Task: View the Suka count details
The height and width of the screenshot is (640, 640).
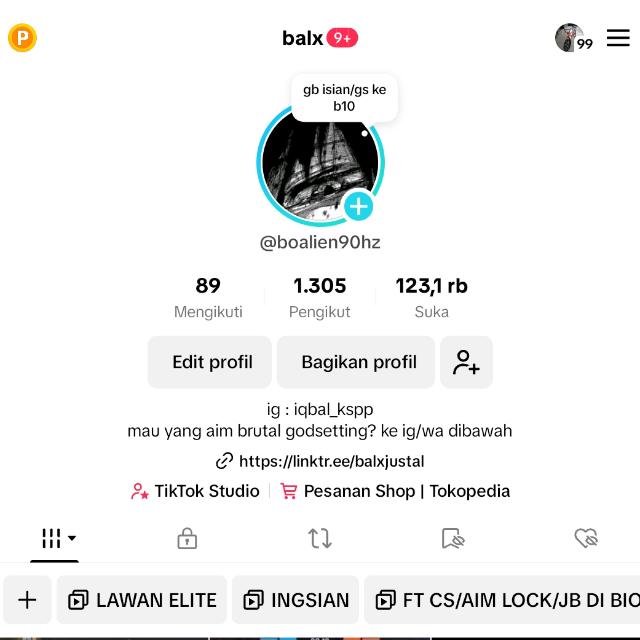Action: click(431, 297)
